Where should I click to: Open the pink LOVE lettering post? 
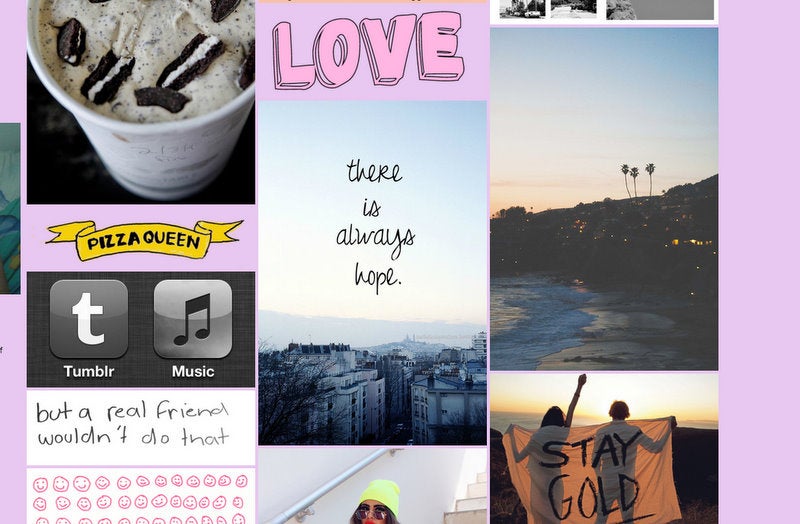click(x=372, y=50)
